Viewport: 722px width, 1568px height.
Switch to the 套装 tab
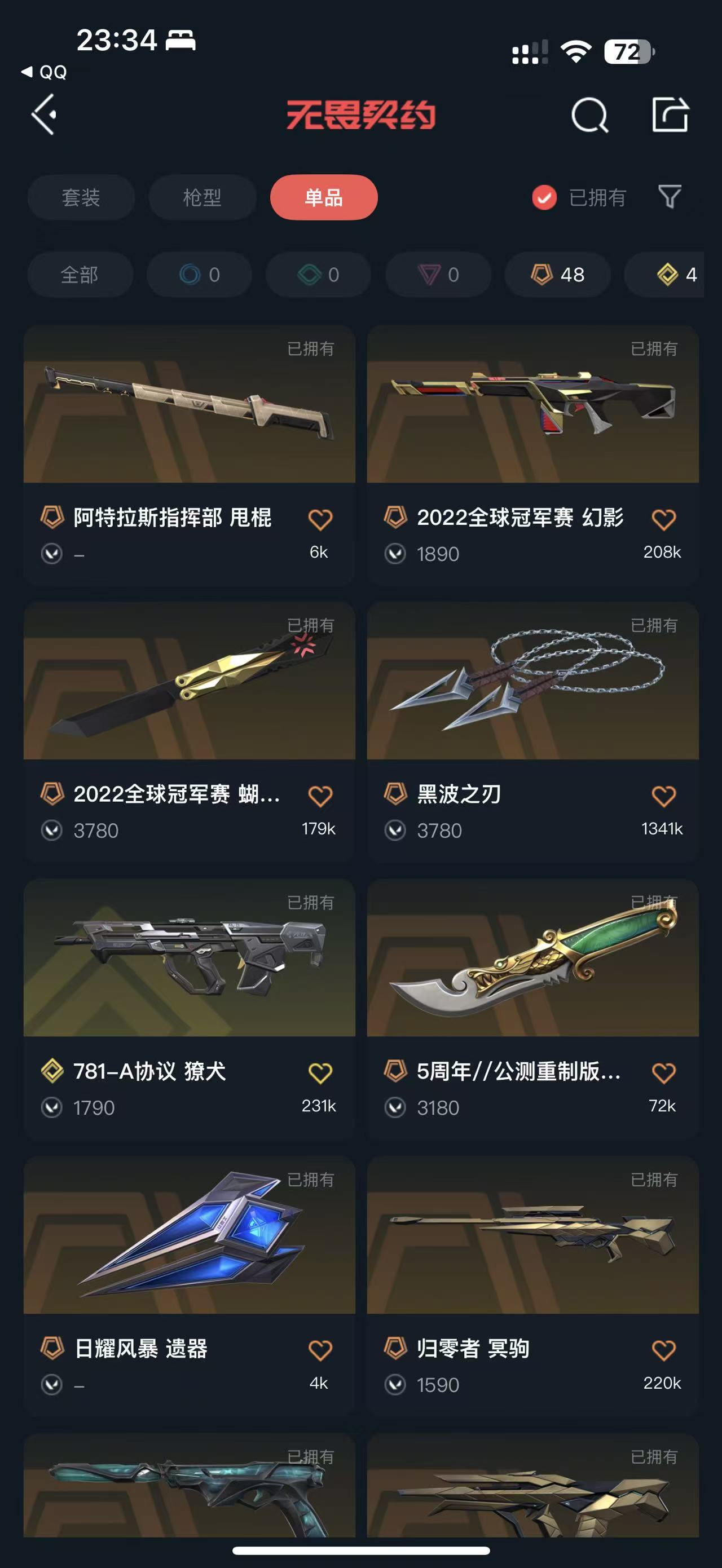(81, 197)
